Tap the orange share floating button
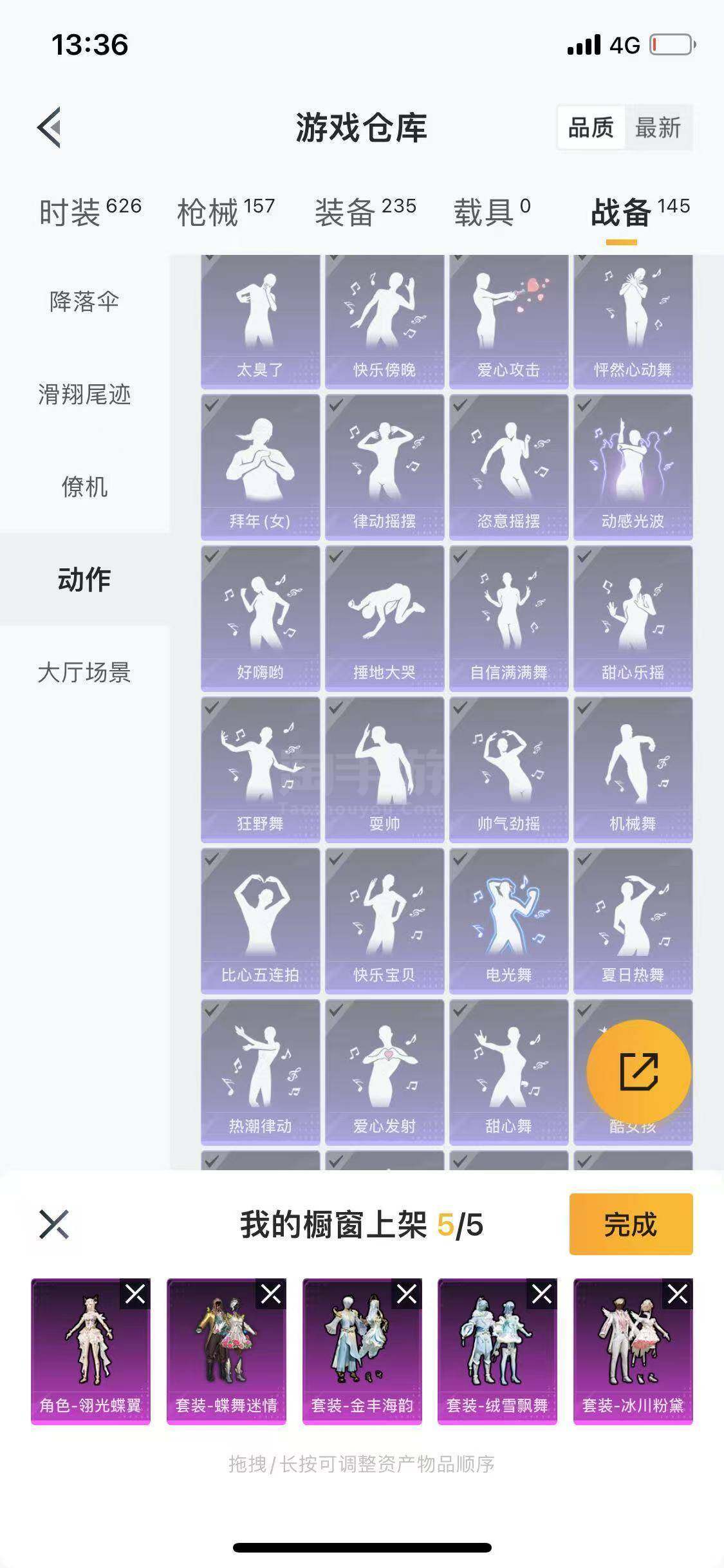This screenshot has height=1568, width=724. [638, 1072]
